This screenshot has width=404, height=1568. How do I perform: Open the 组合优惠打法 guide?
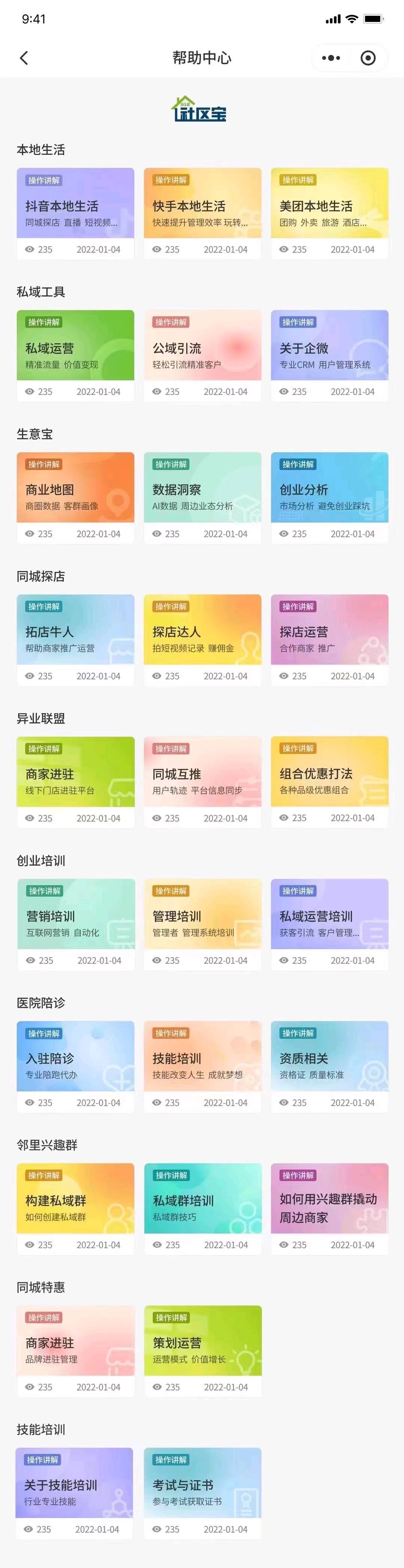click(329, 781)
